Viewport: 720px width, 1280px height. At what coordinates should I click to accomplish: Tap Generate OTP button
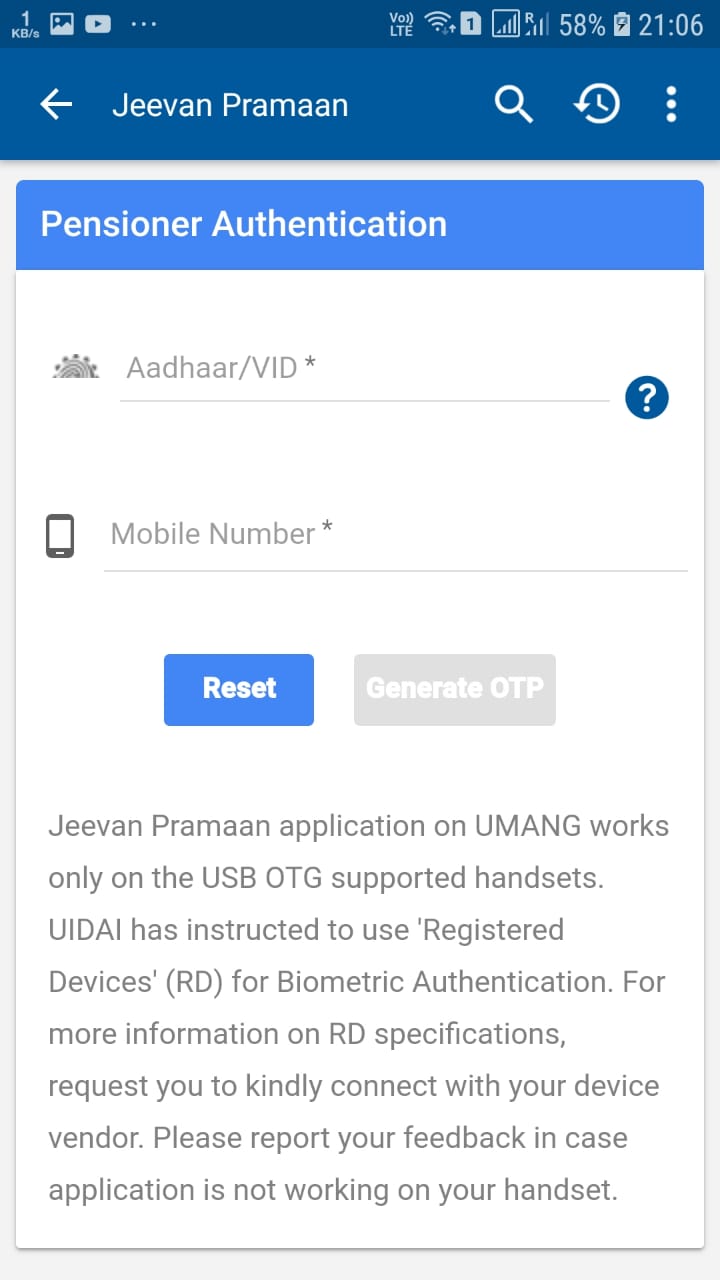(x=455, y=689)
